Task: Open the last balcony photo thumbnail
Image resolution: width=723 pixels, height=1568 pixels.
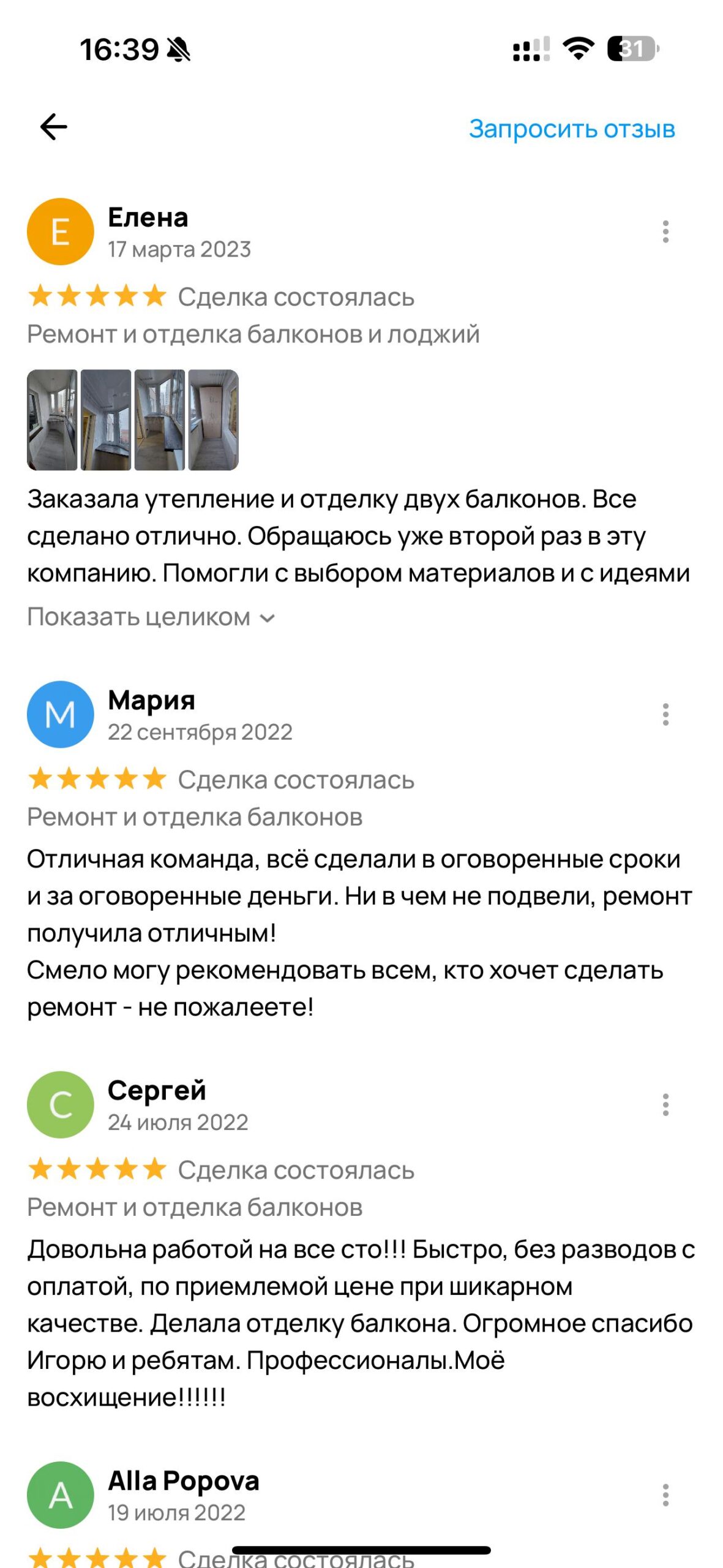Action: point(213,420)
